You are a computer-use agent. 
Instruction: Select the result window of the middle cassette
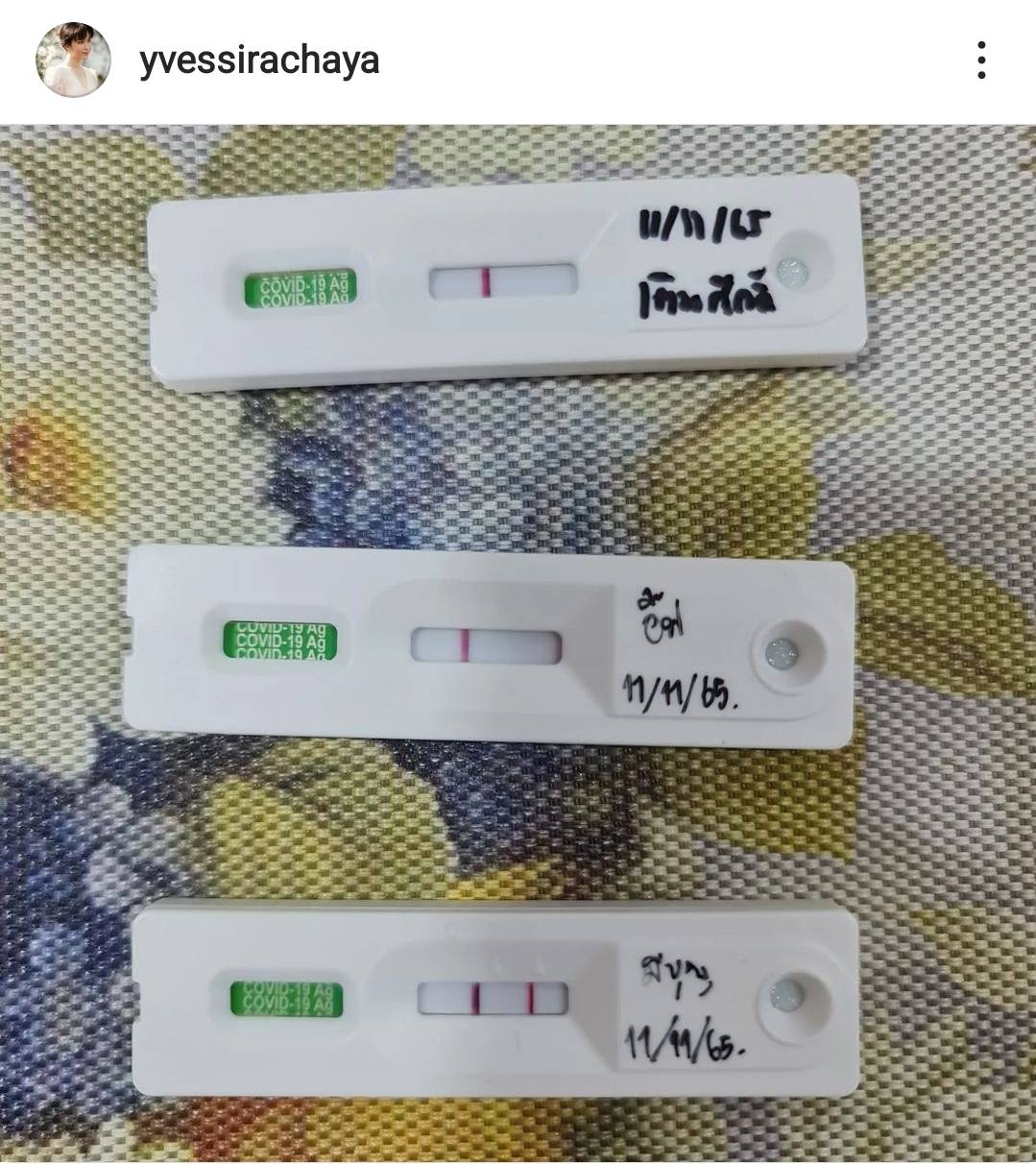pyautogui.click(x=485, y=645)
